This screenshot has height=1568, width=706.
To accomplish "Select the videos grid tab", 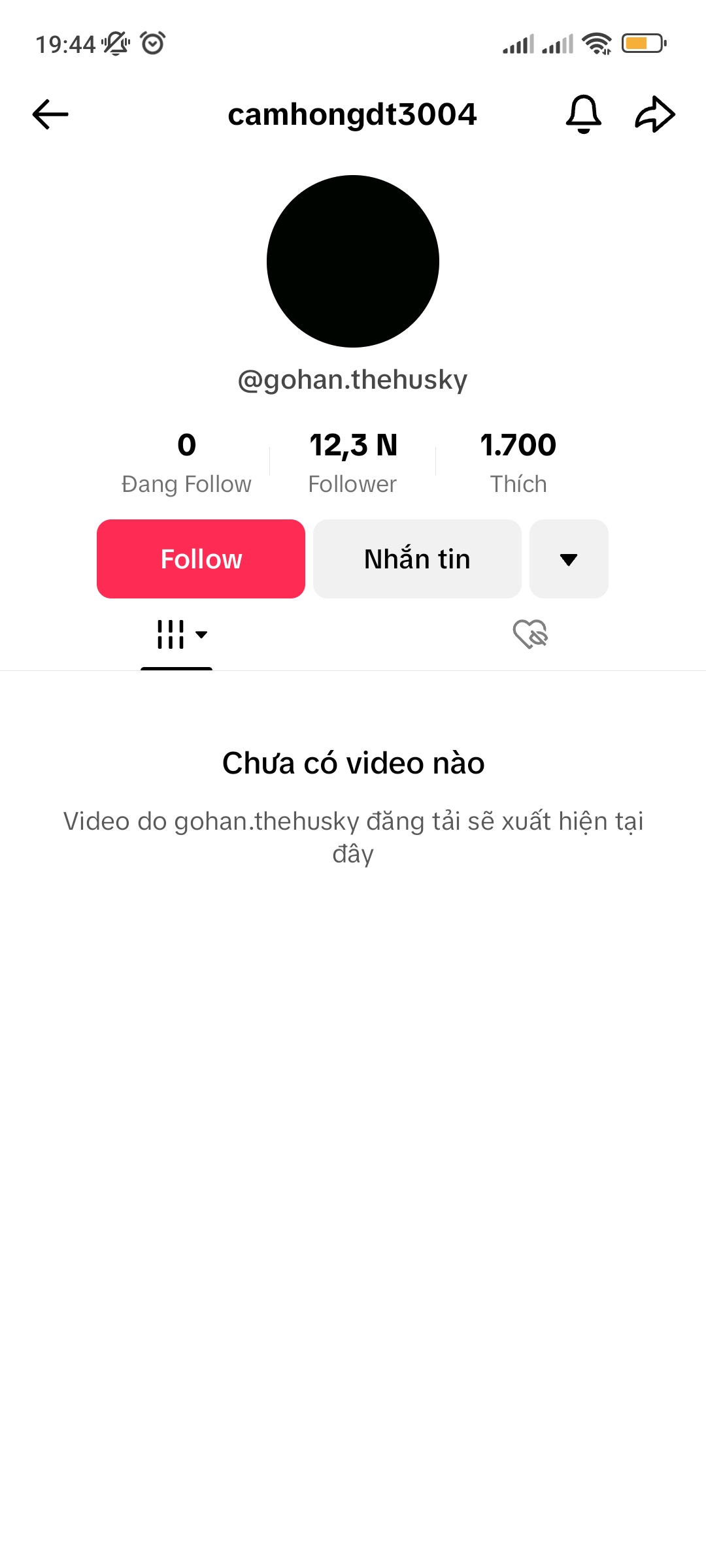I will click(177, 634).
